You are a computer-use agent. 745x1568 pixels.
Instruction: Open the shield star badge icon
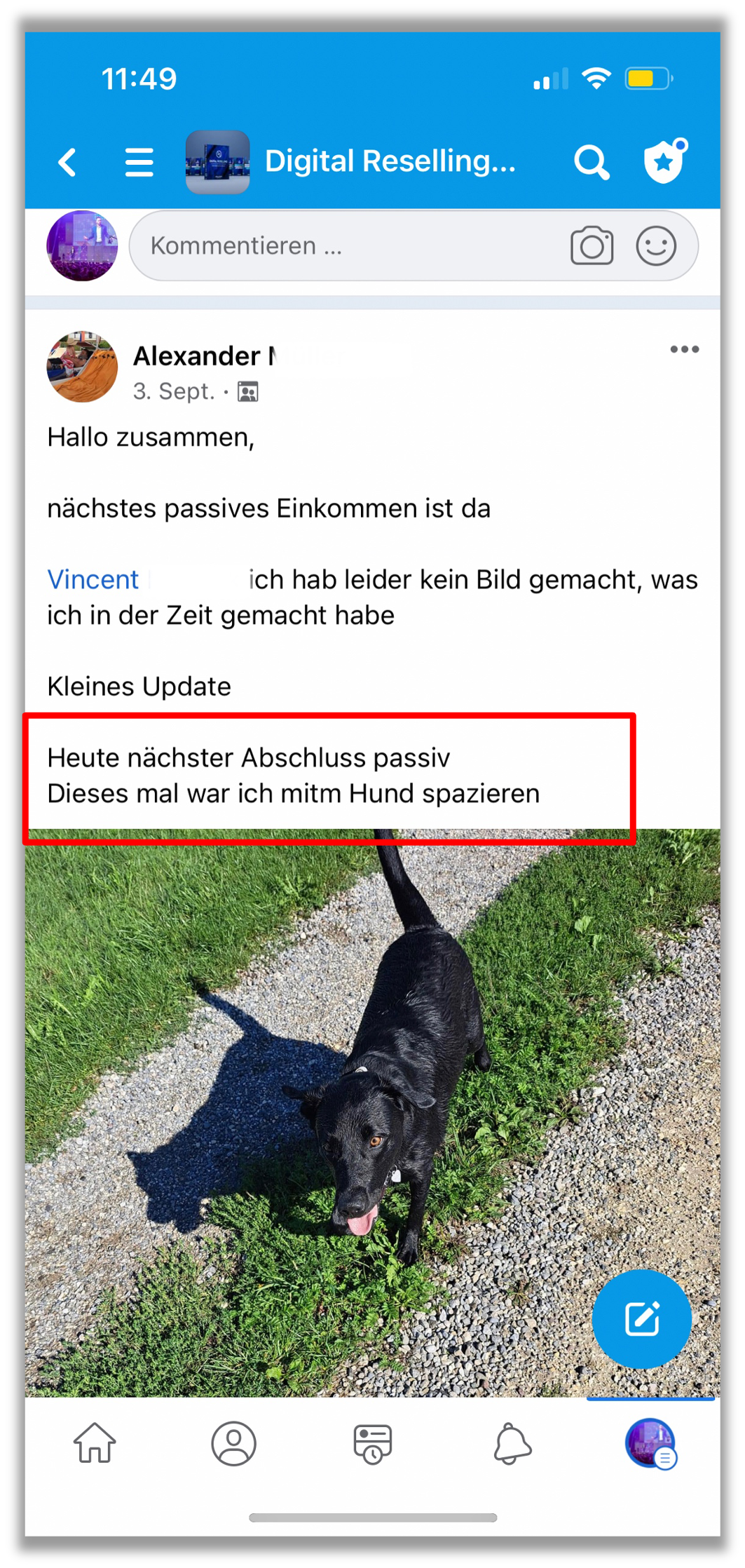coord(664,161)
